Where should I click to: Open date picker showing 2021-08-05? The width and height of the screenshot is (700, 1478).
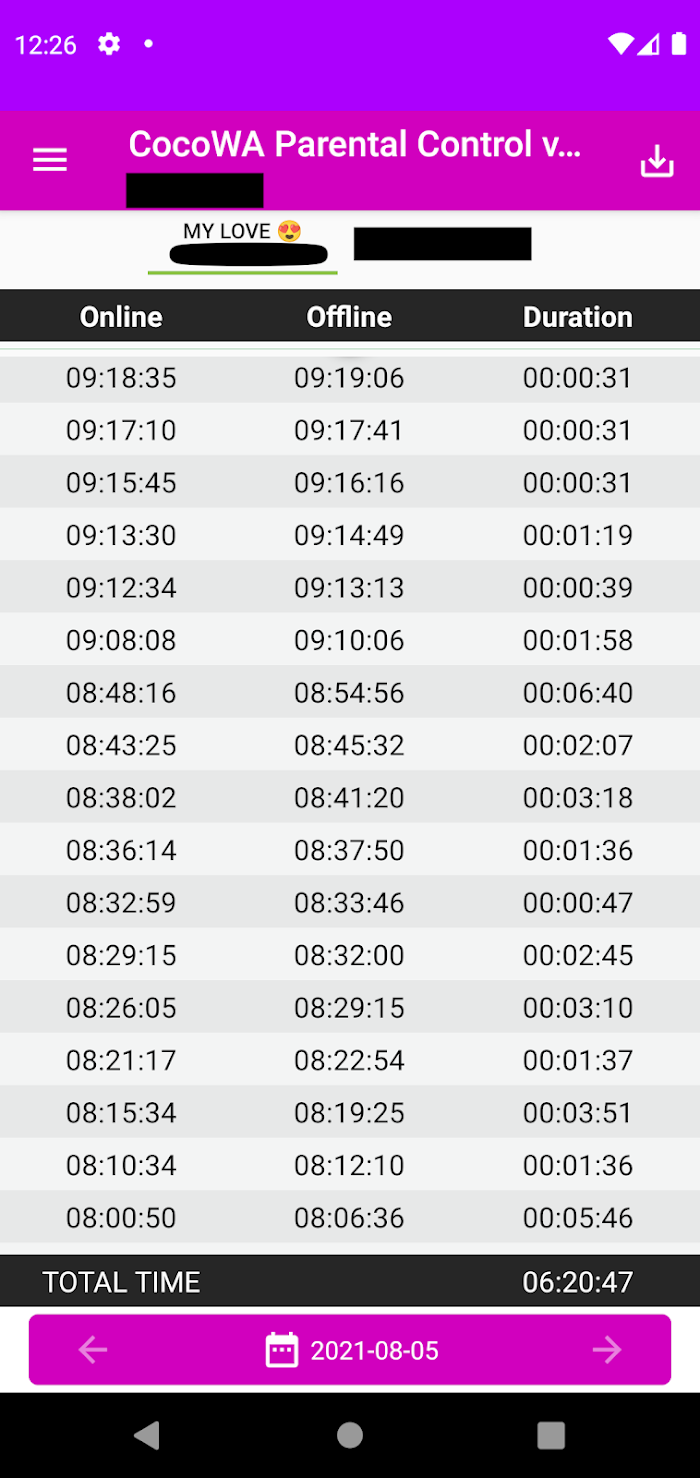click(x=351, y=1350)
